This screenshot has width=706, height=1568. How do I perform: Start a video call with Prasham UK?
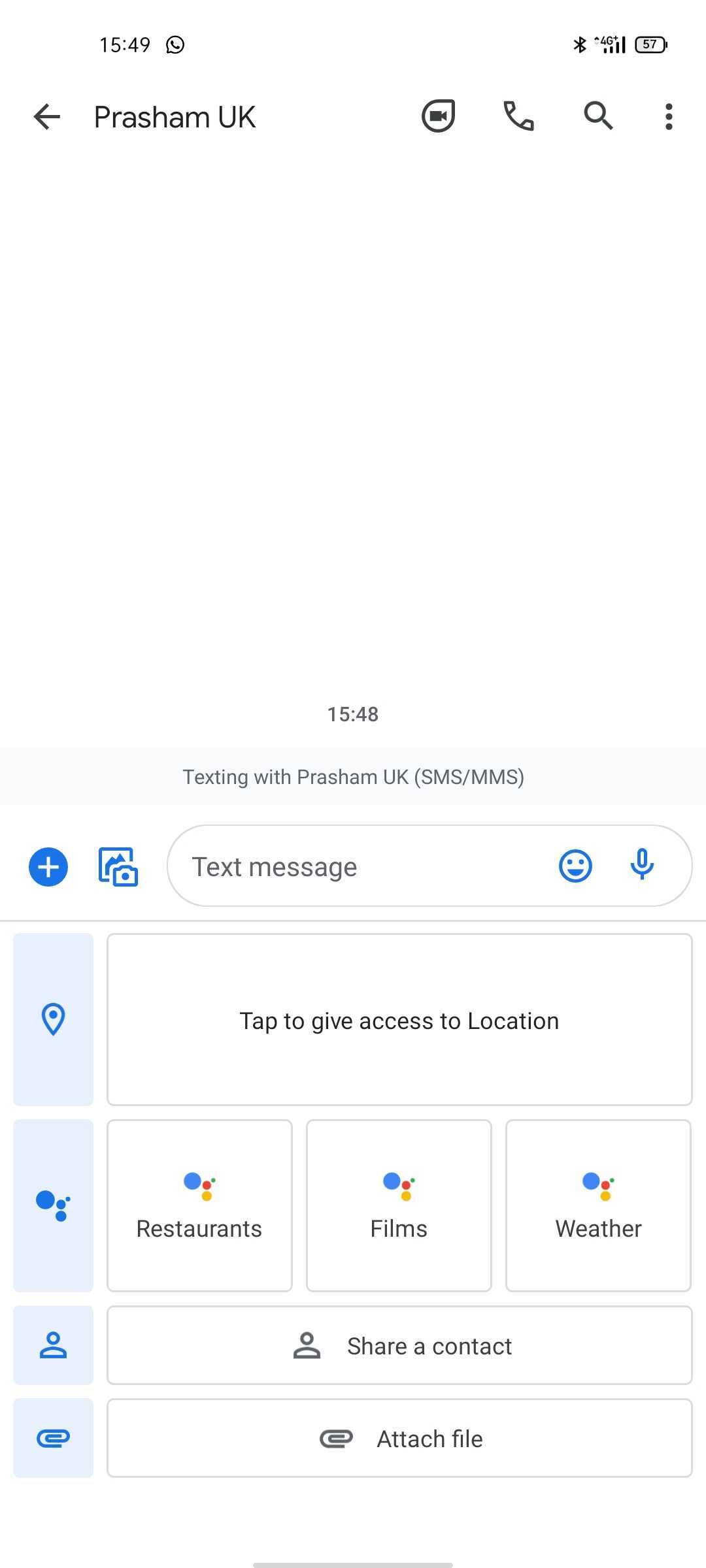438,116
